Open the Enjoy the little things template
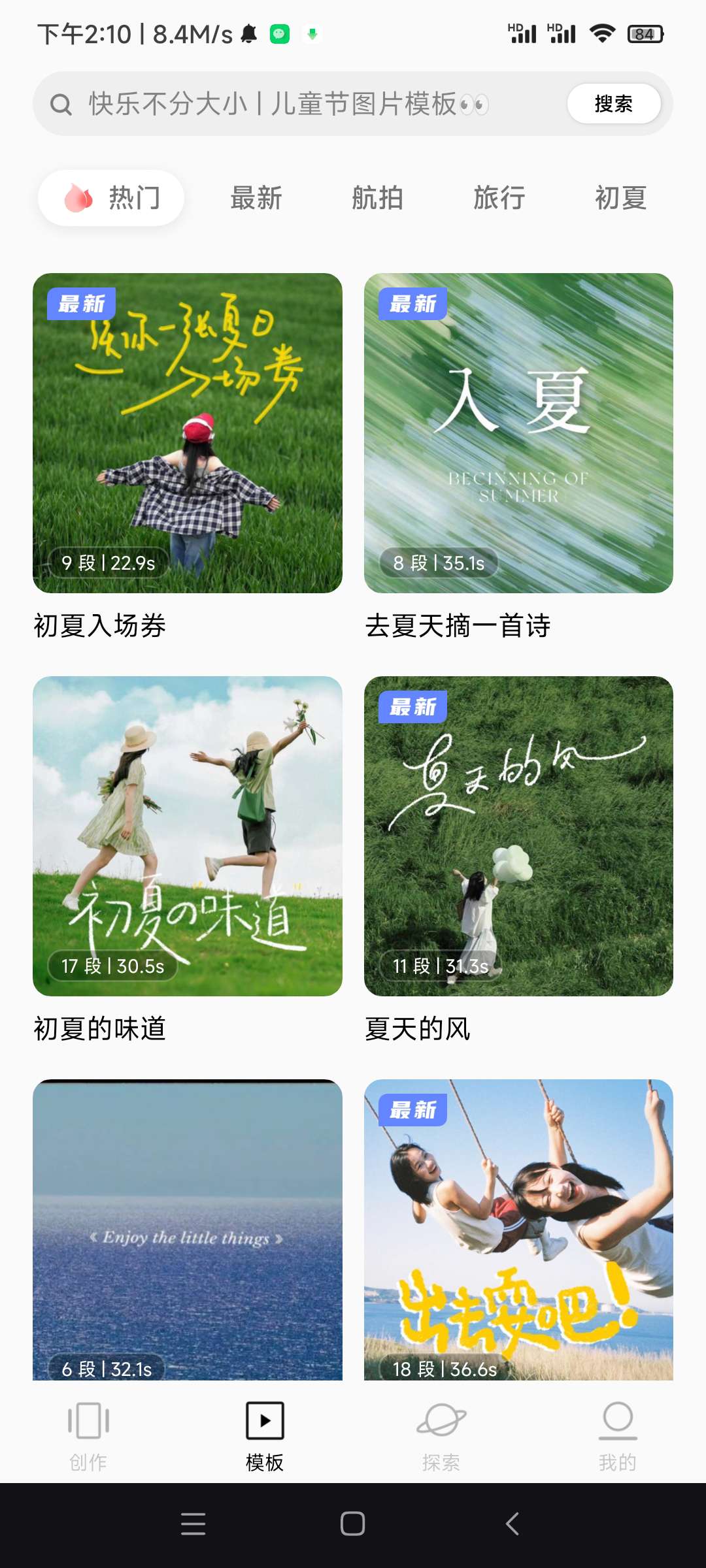Viewport: 706px width, 1568px height. tap(188, 1230)
